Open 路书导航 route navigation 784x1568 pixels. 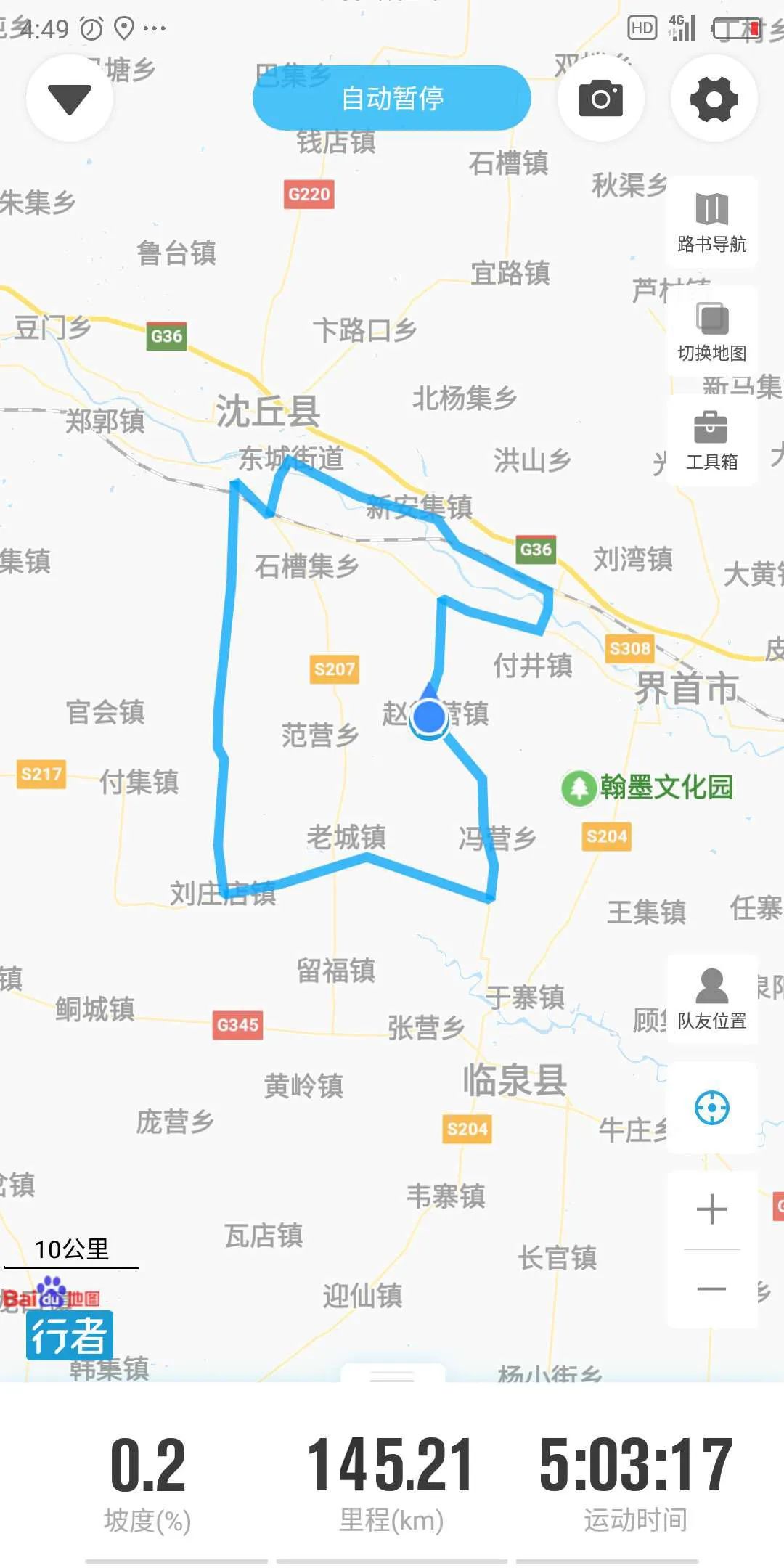(x=711, y=222)
